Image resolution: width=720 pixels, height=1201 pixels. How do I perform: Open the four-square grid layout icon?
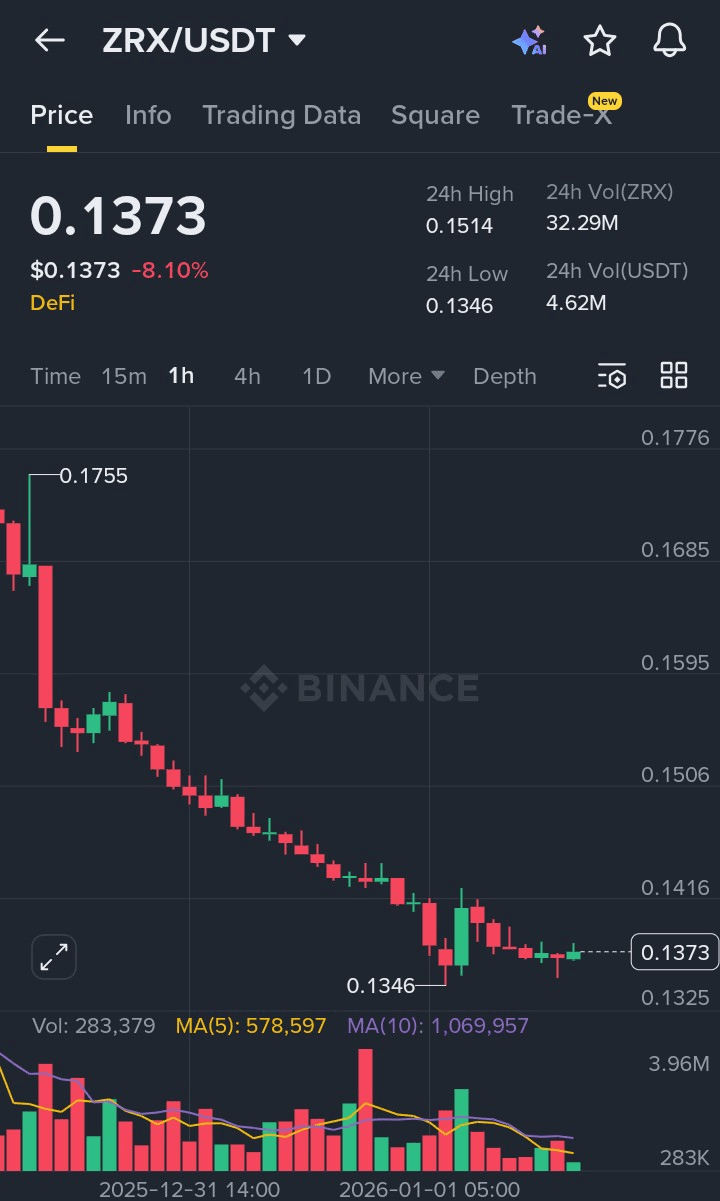coord(674,376)
